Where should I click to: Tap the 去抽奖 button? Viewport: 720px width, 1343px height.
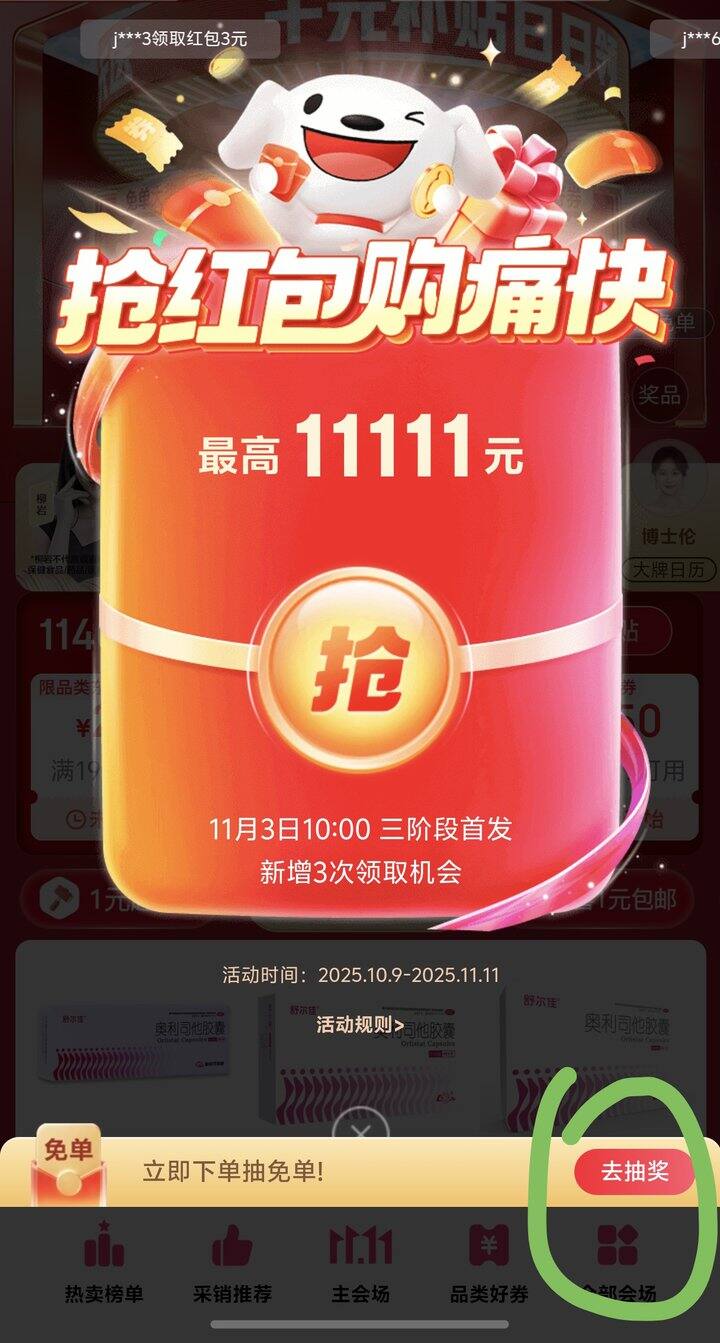tap(634, 1172)
